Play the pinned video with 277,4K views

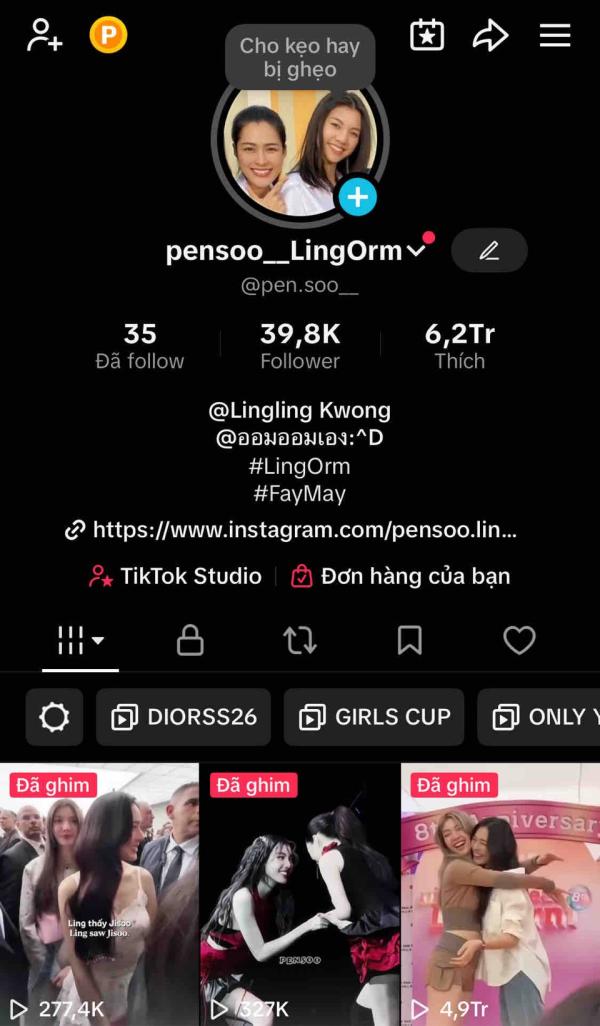(x=99, y=890)
